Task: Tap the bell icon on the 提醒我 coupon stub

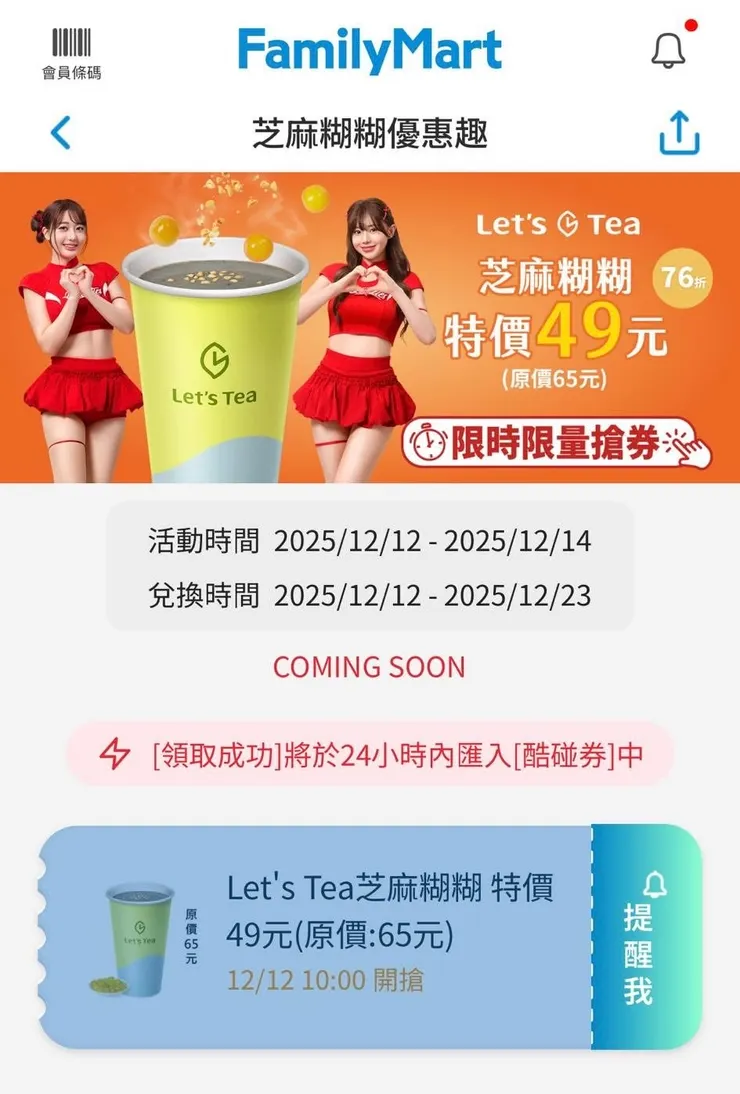Action: pyautogui.click(x=655, y=885)
